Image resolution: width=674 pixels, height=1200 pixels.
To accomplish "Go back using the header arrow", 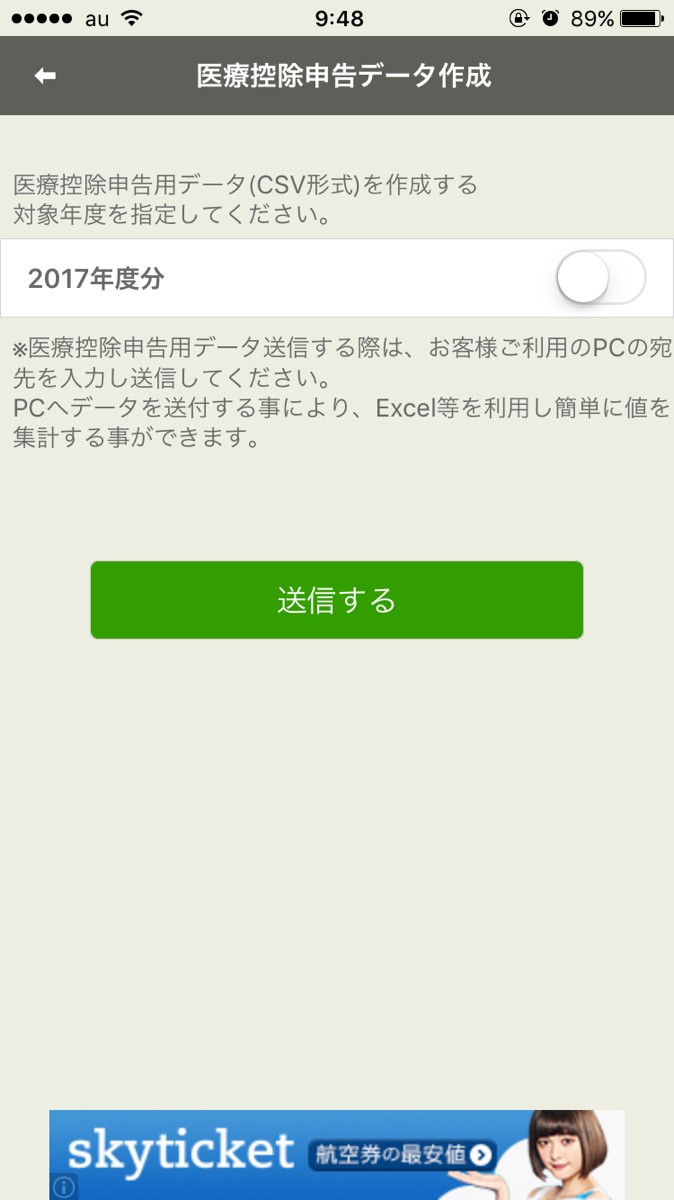I will click(x=45, y=77).
